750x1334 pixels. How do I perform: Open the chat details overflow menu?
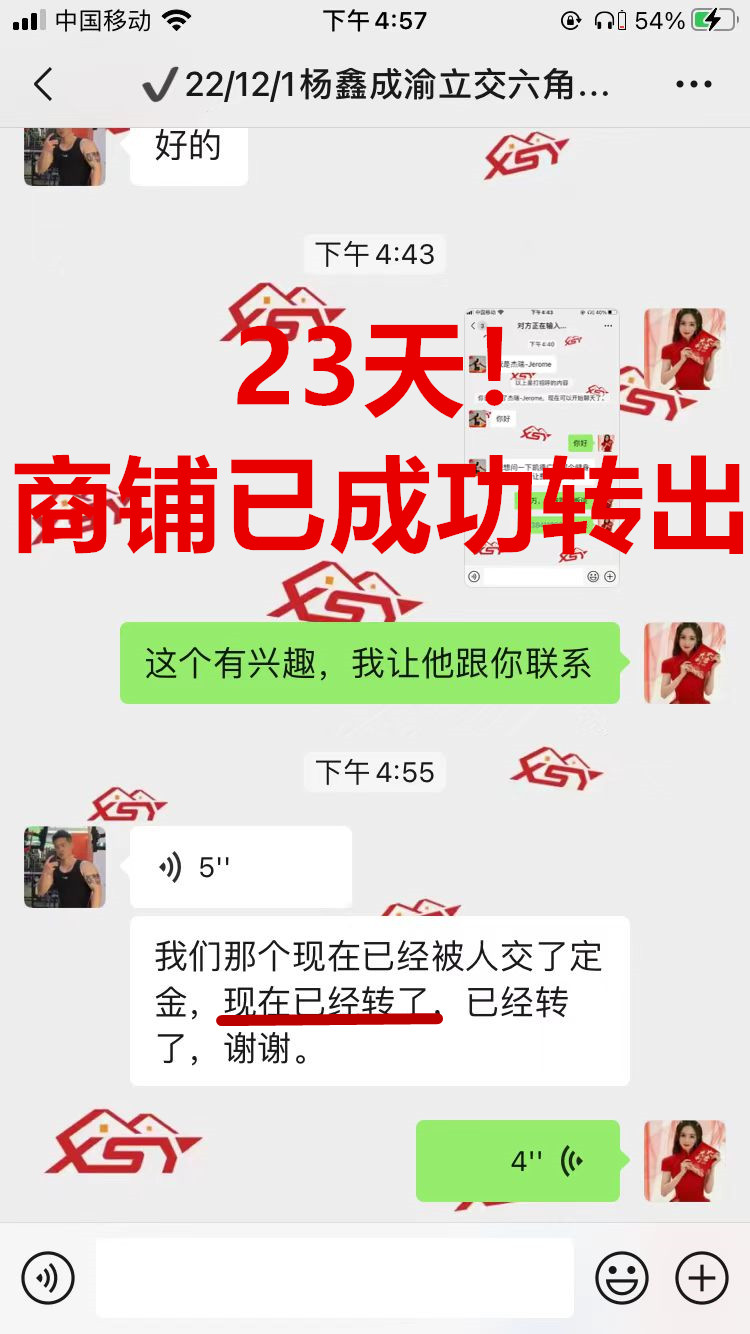tap(693, 85)
